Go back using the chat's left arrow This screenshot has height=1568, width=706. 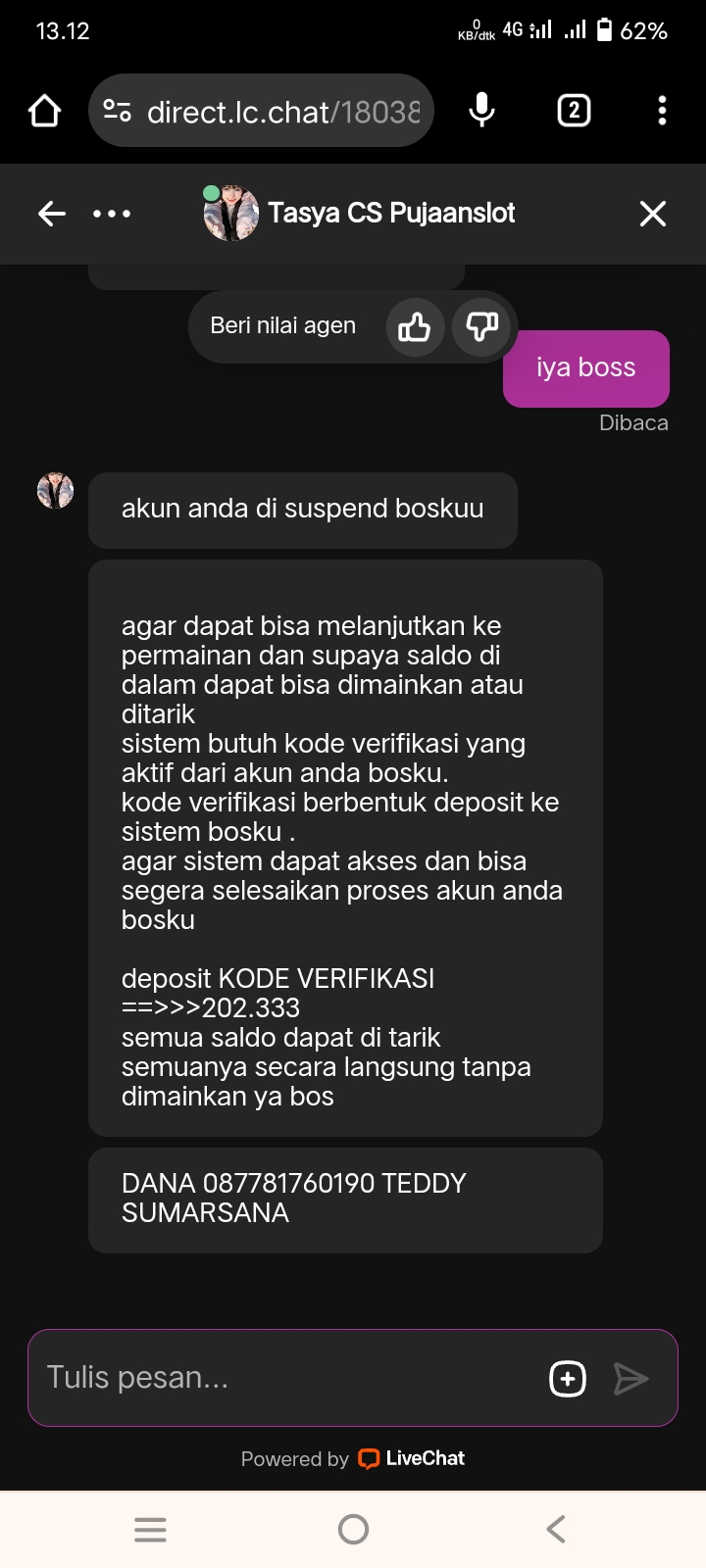click(52, 214)
